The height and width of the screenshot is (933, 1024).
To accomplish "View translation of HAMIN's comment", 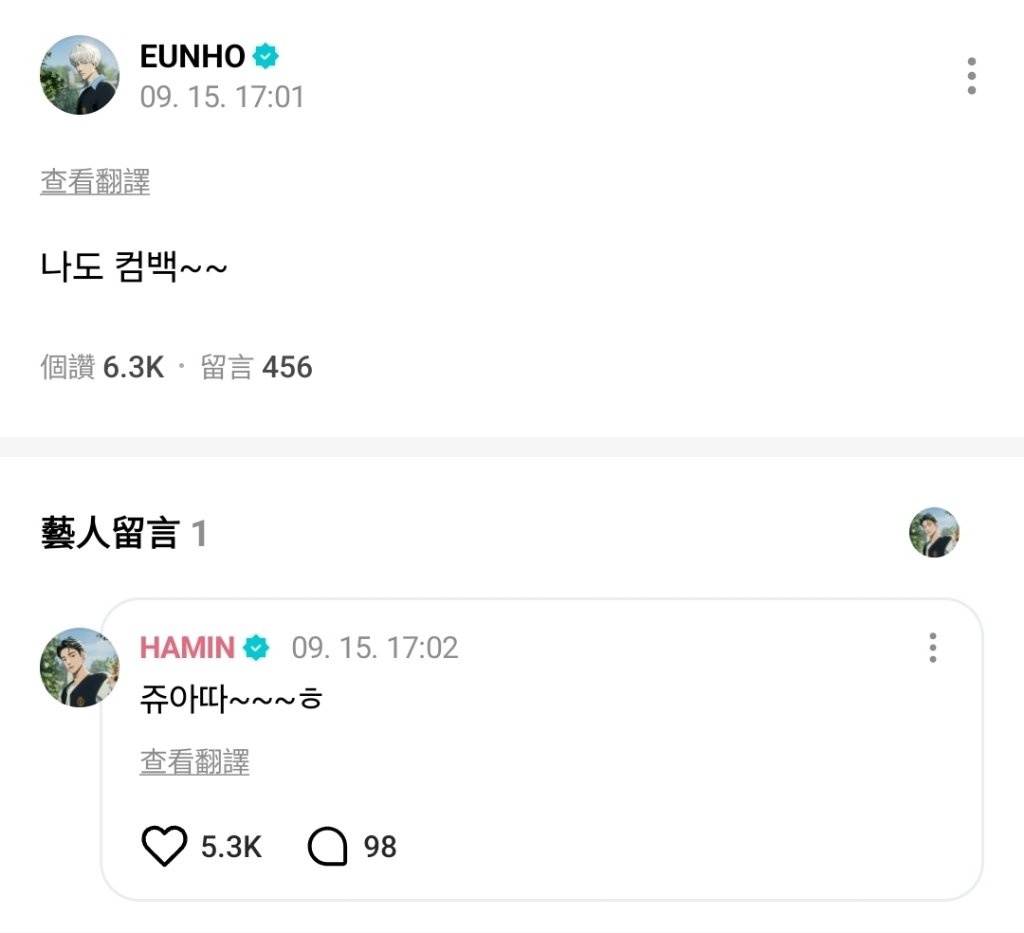I will coord(194,762).
